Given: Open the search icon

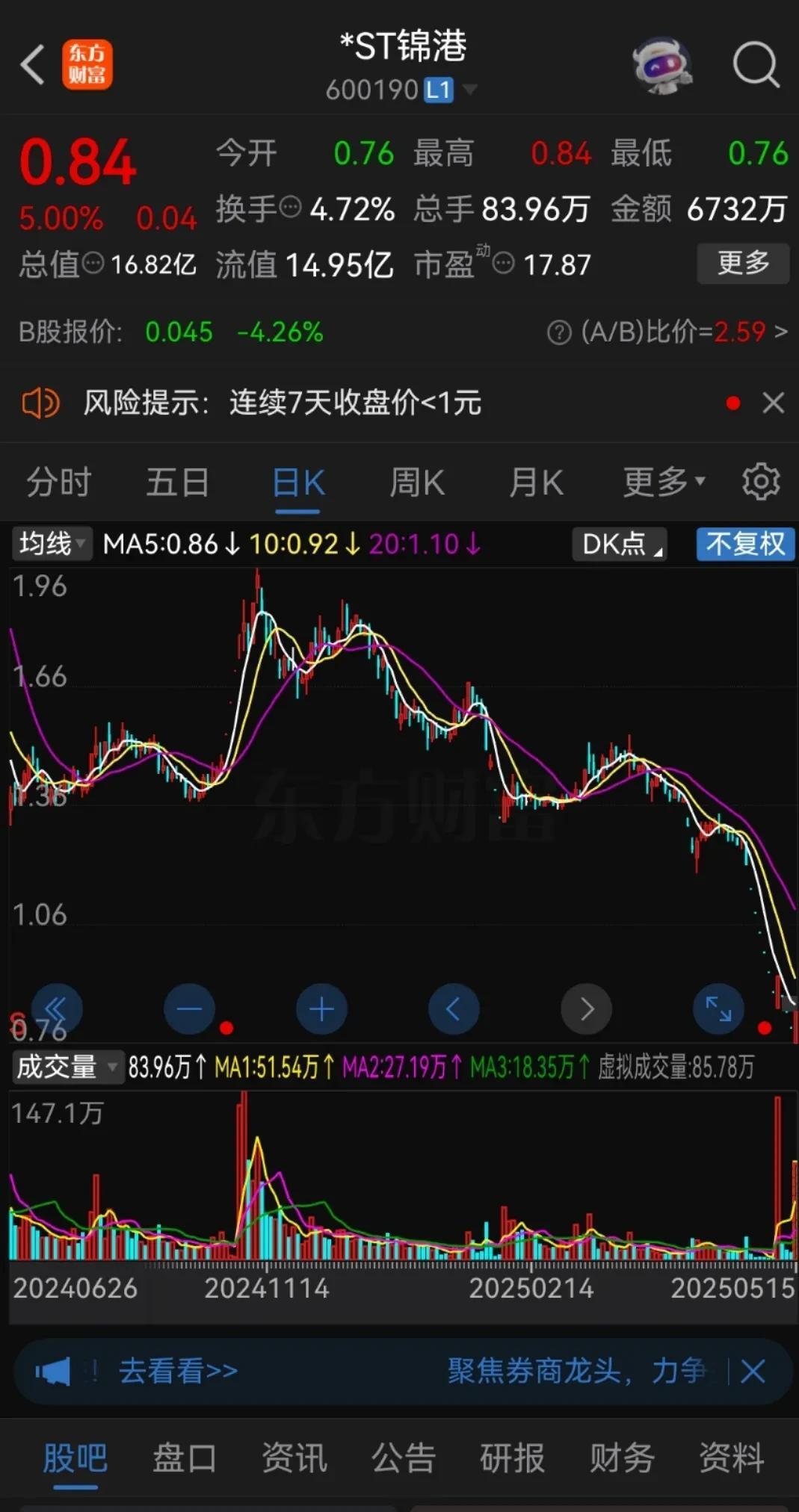Looking at the screenshot, I should point(756,66).
